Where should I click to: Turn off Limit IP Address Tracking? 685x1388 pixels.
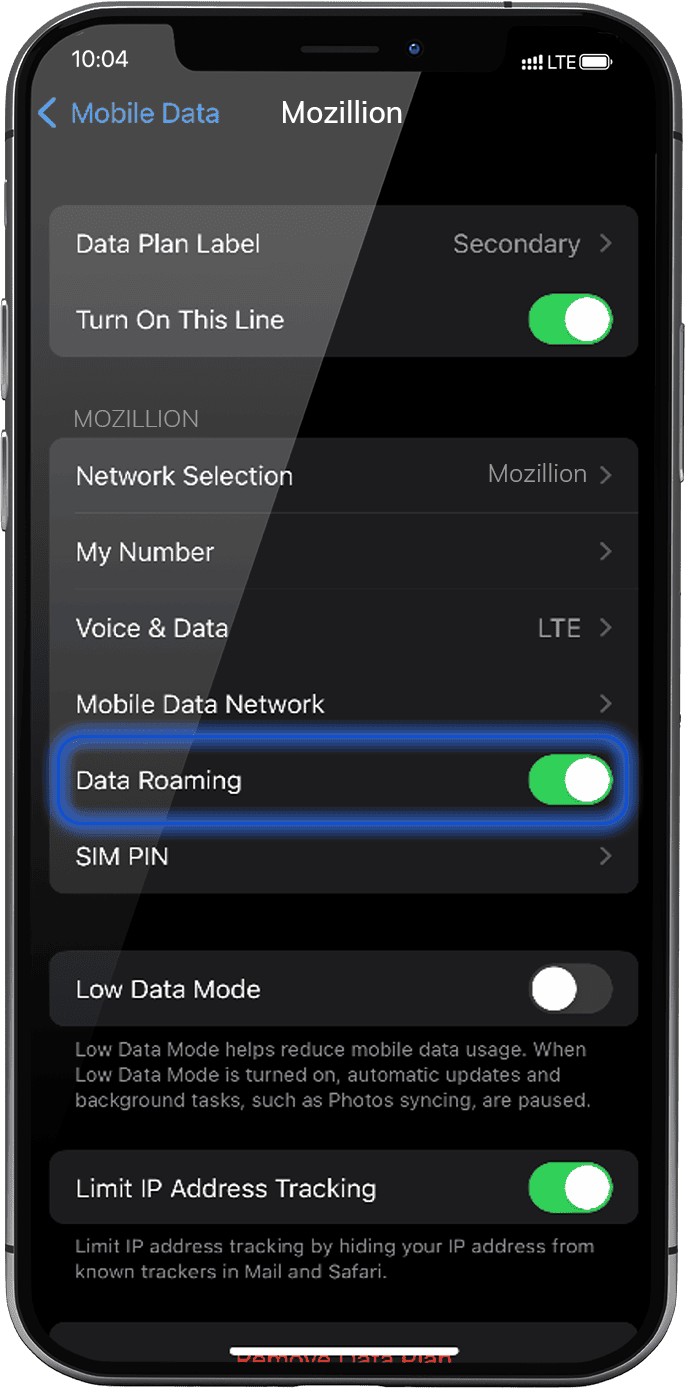coord(569,1188)
